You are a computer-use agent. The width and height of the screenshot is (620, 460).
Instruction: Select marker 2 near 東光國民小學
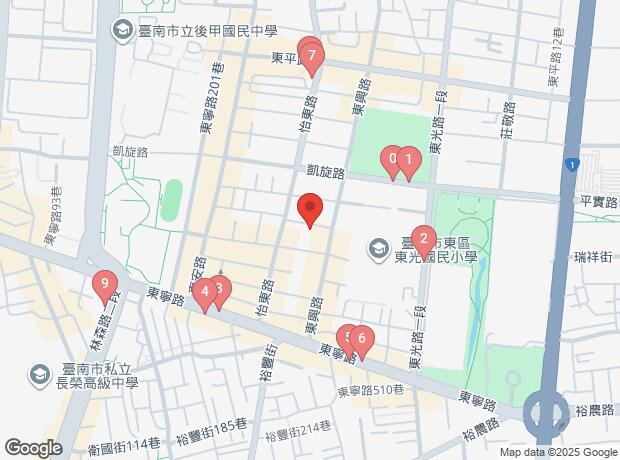pos(424,241)
